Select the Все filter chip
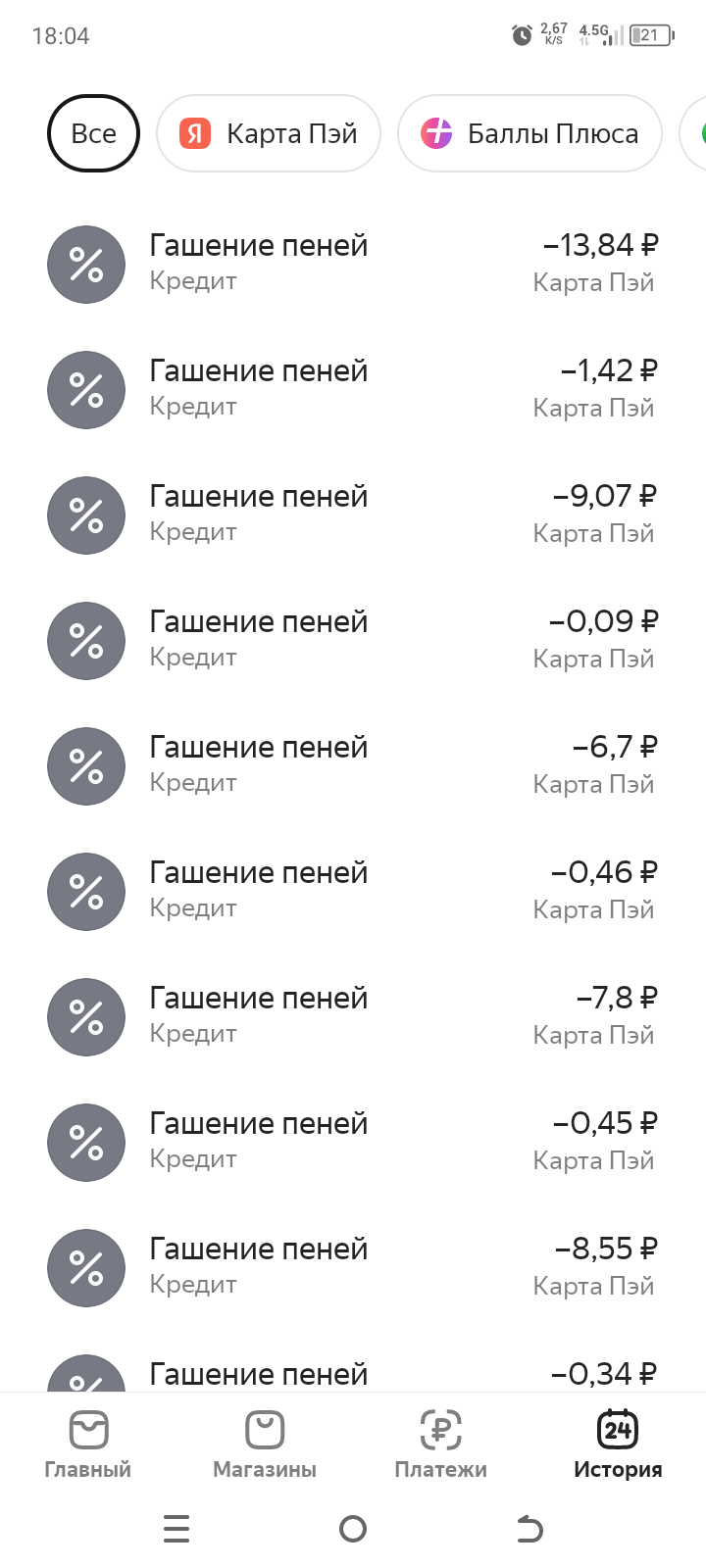 [93, 133]
